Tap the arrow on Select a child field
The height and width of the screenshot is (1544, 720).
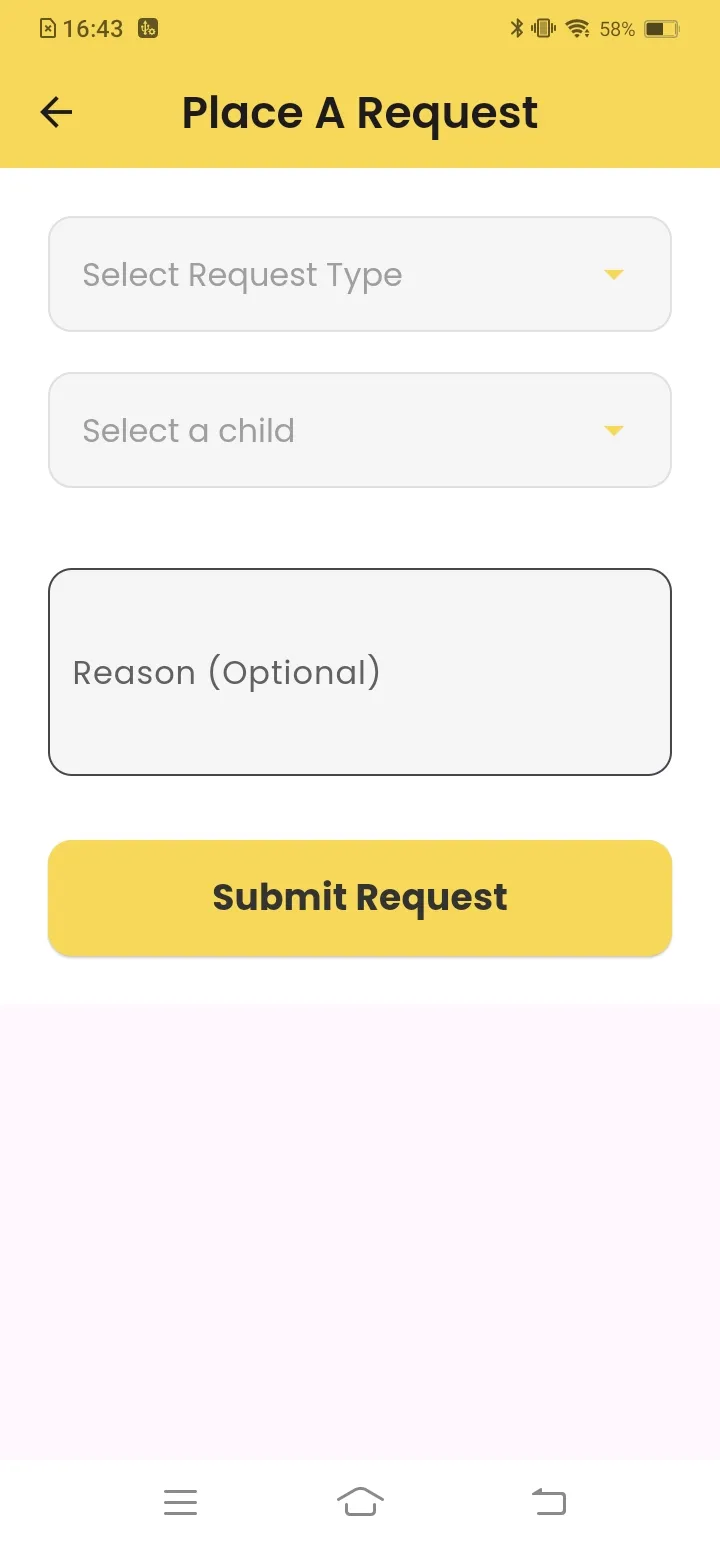click(613, 430)
